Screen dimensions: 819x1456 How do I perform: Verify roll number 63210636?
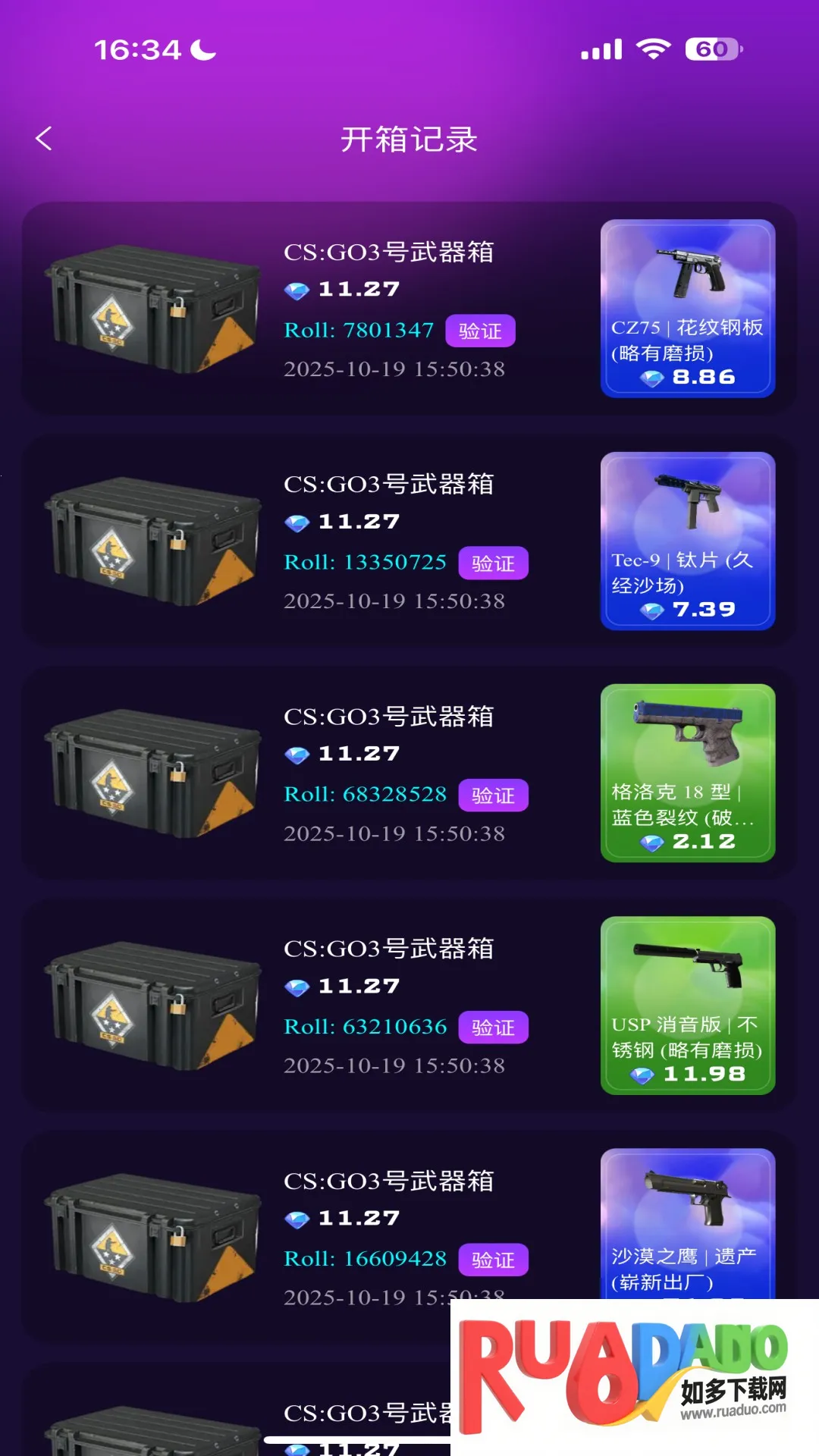pyautogui.click(x=493, y=1028)
